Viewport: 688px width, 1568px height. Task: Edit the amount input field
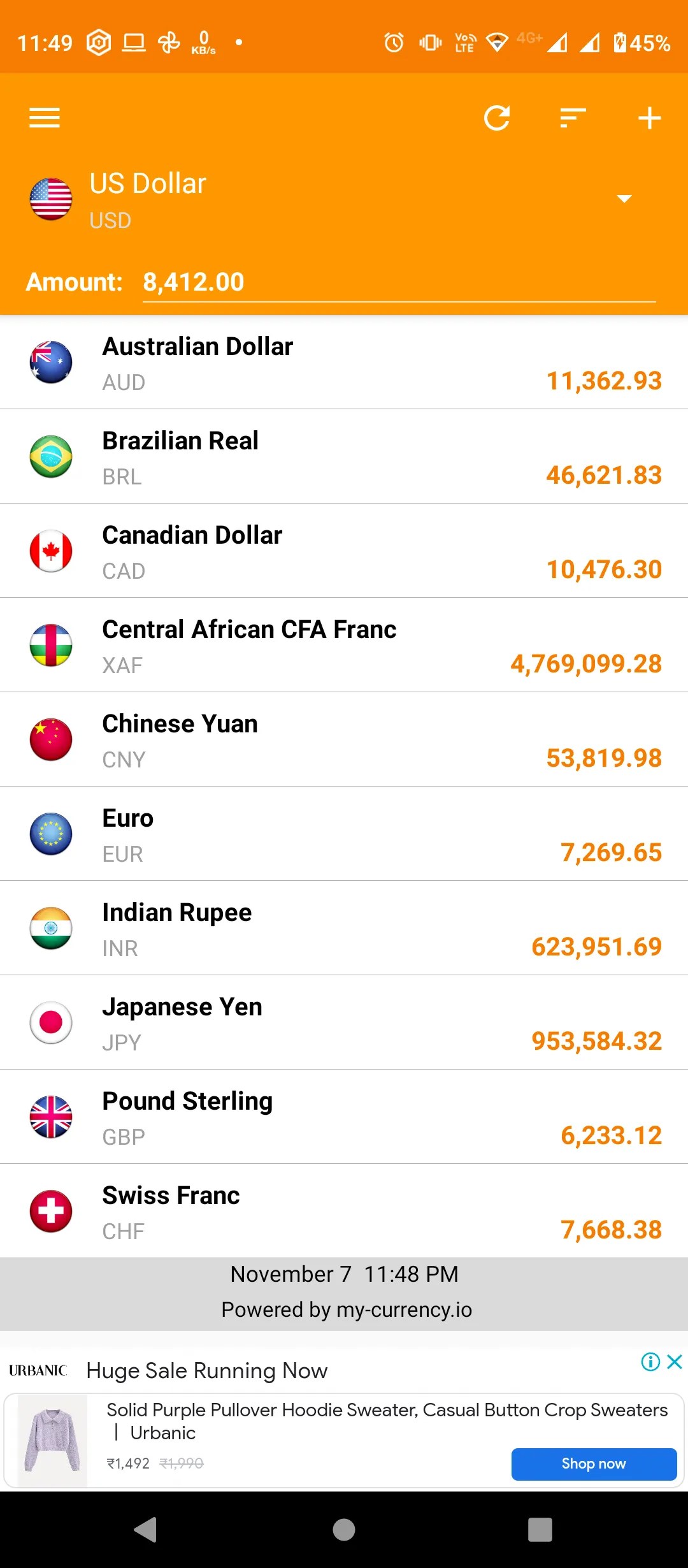click(398, 282)
